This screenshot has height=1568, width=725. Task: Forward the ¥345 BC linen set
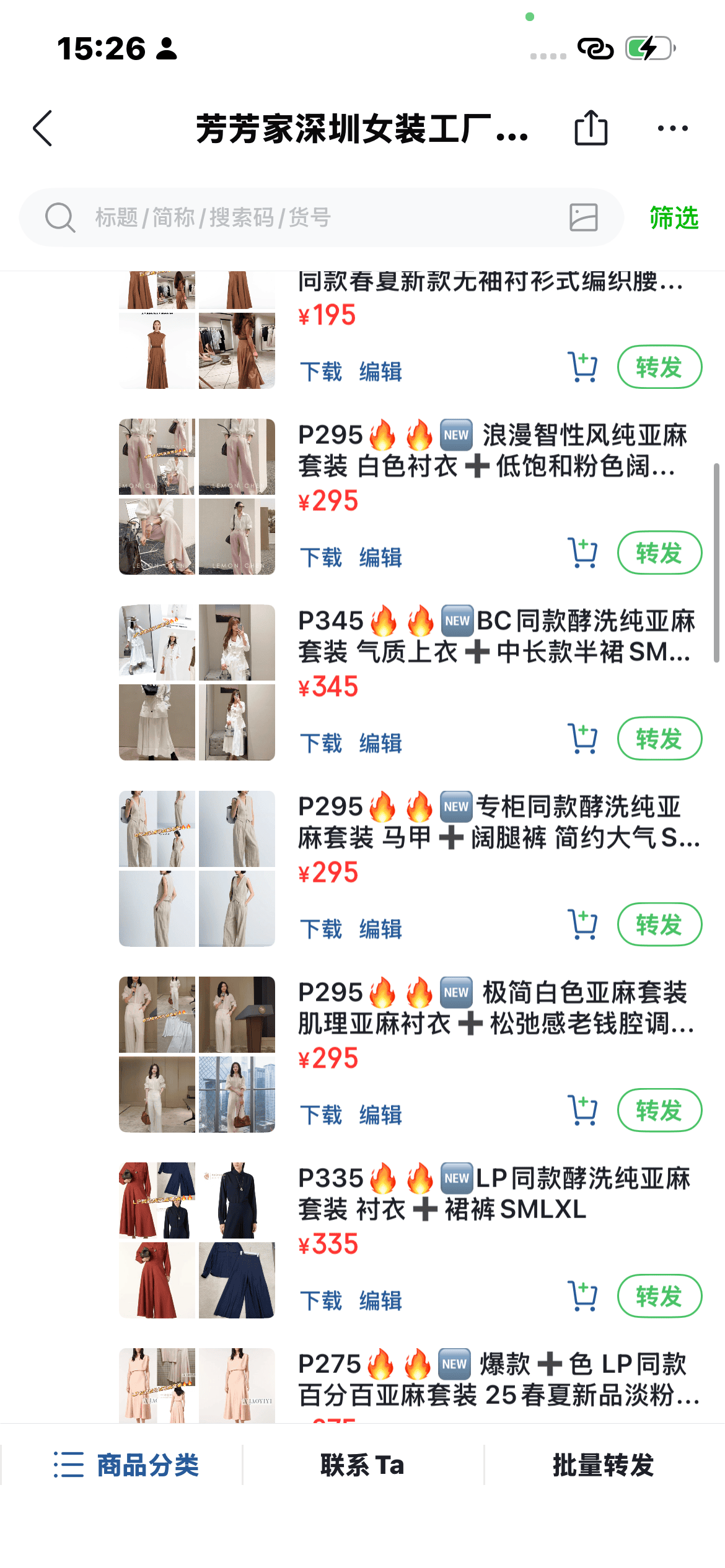coord(659,739)
